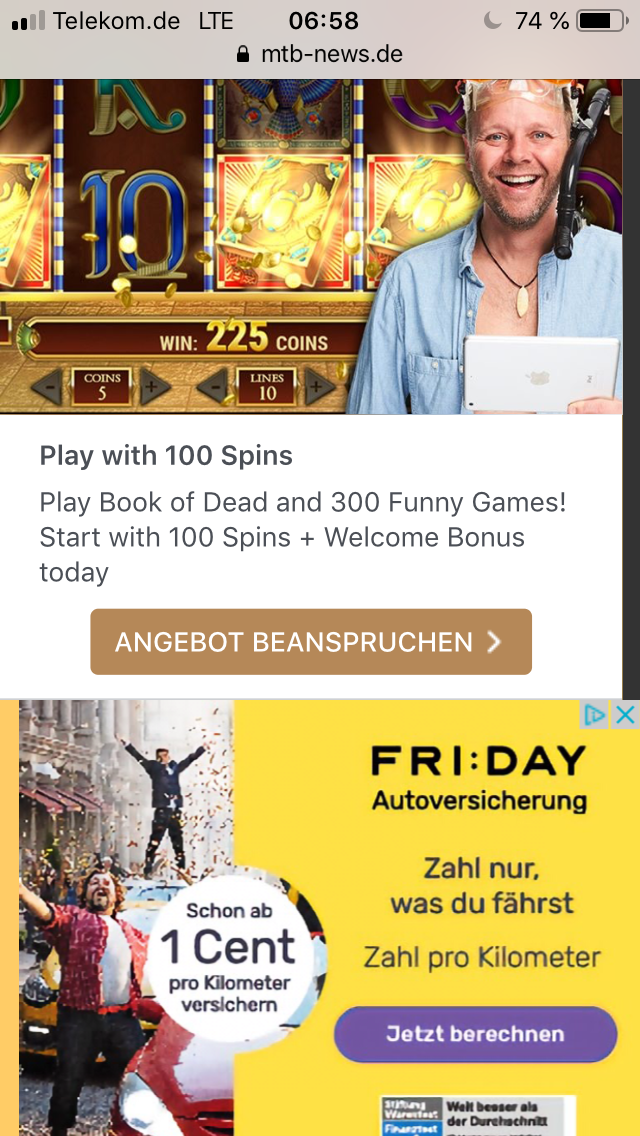Tap Jetzt berechnen in the FRIDAY ad
Screen dimensions: 640x1136
475,1034
